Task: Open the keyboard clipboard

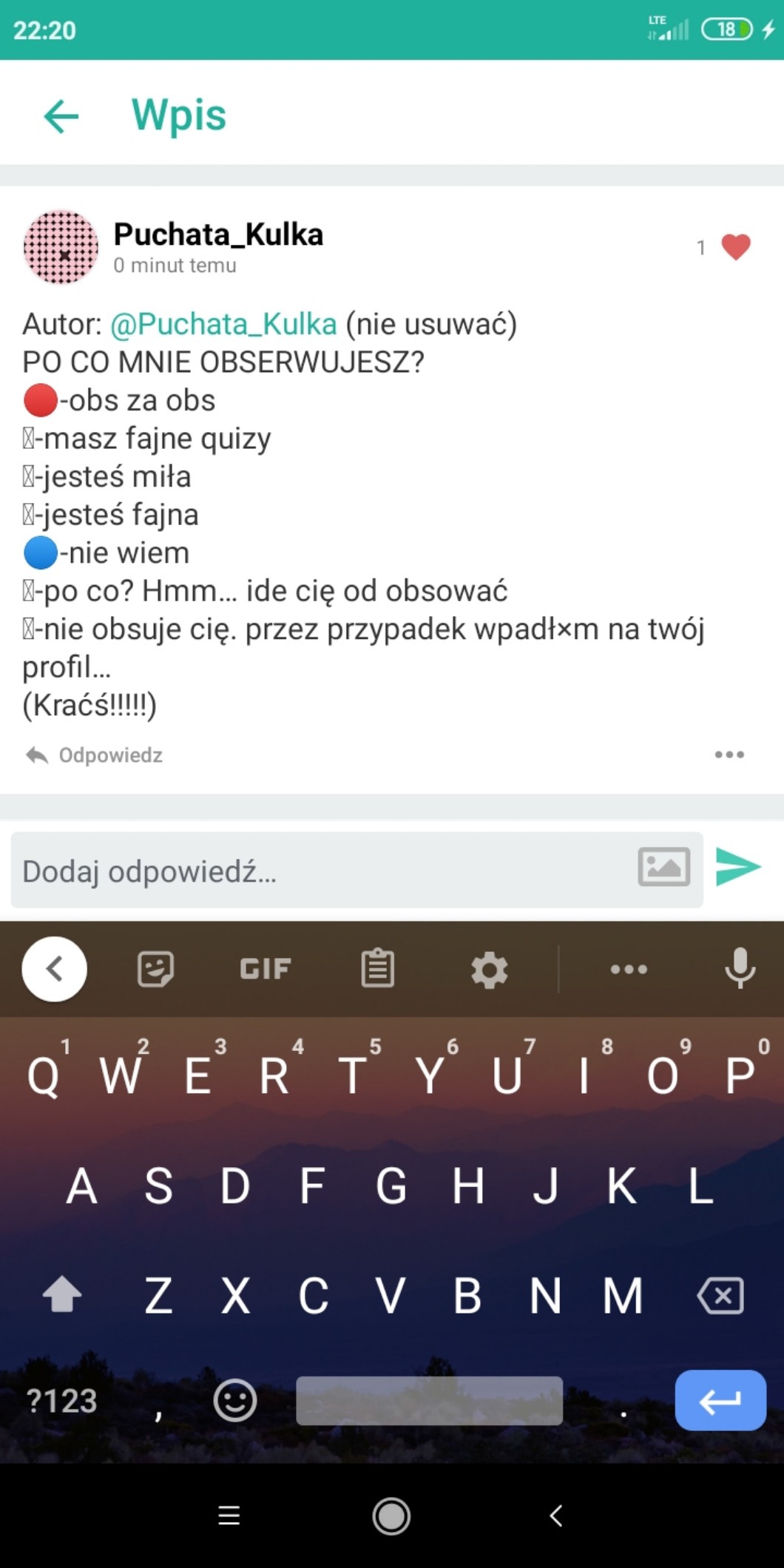Action: [x=377, y=968]
